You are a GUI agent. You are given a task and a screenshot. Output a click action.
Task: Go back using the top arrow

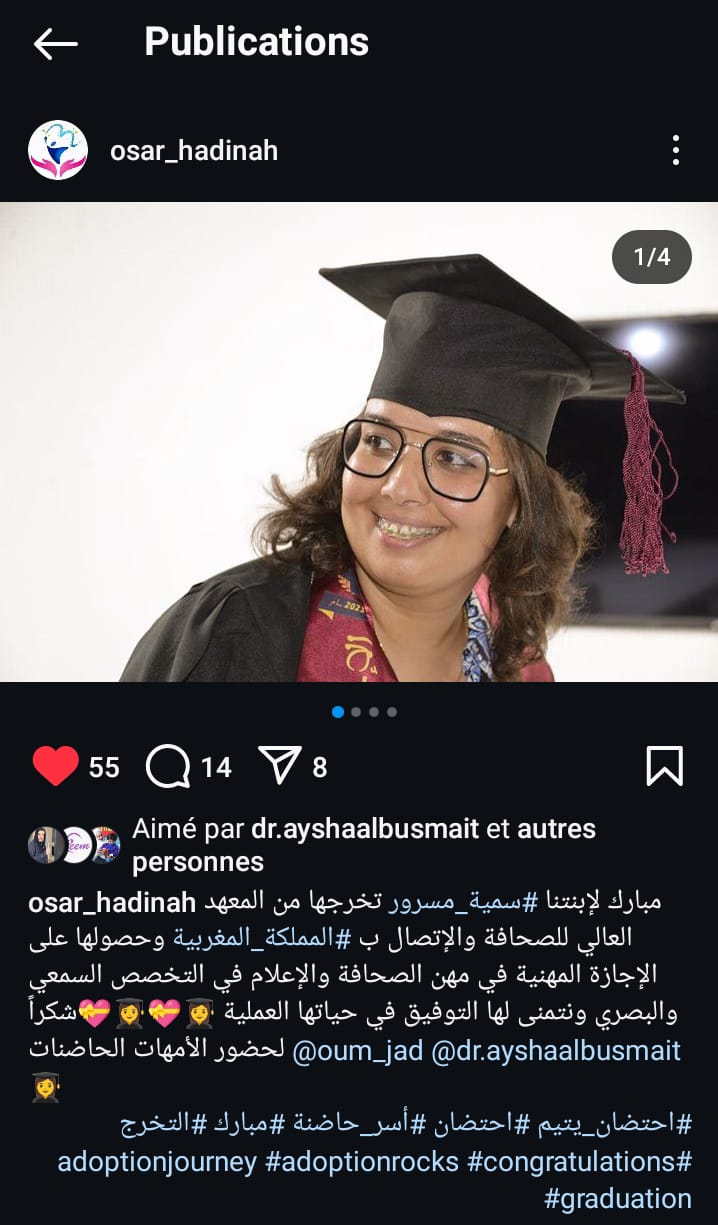click(x=55, y=43)
